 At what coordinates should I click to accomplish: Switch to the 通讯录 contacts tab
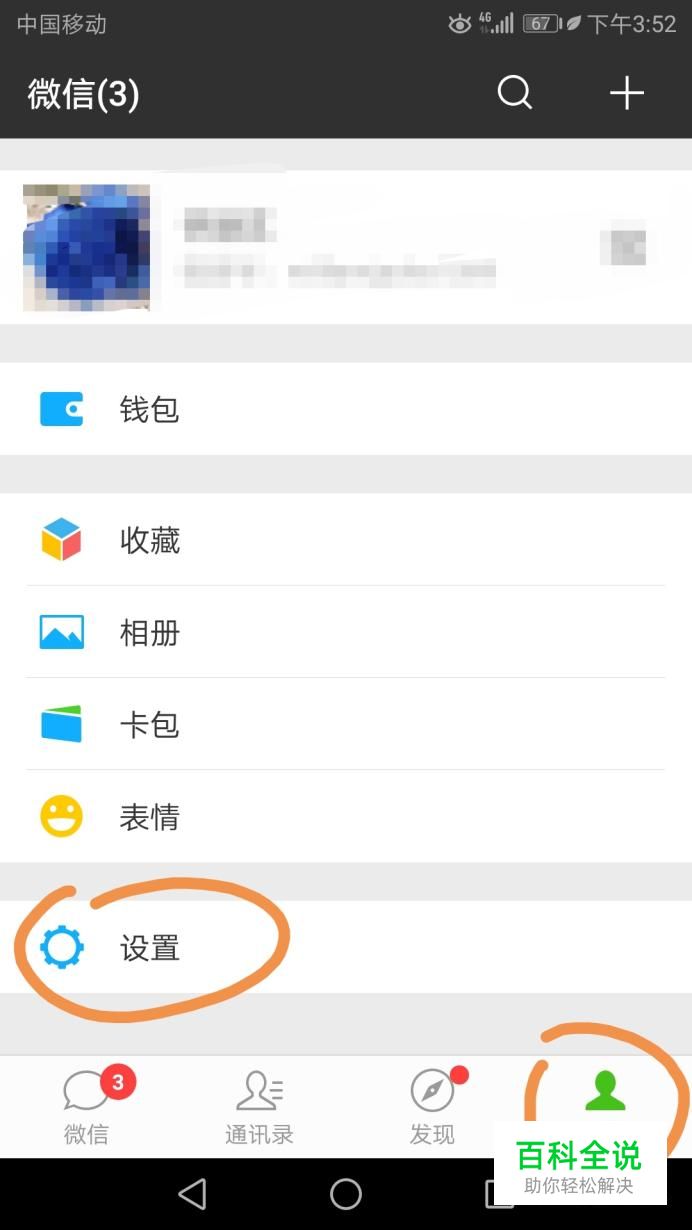point(259,1106)
